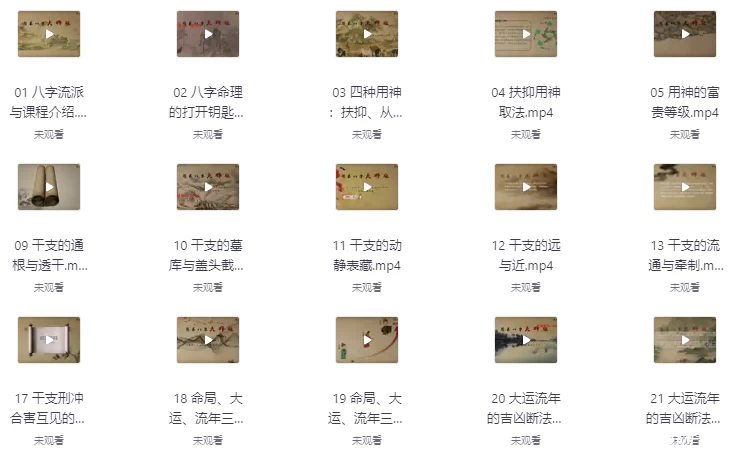This screenshot has width=734, height=457.
Task: Play 04 扶抑用神取法.mp4
Action: 526,34
